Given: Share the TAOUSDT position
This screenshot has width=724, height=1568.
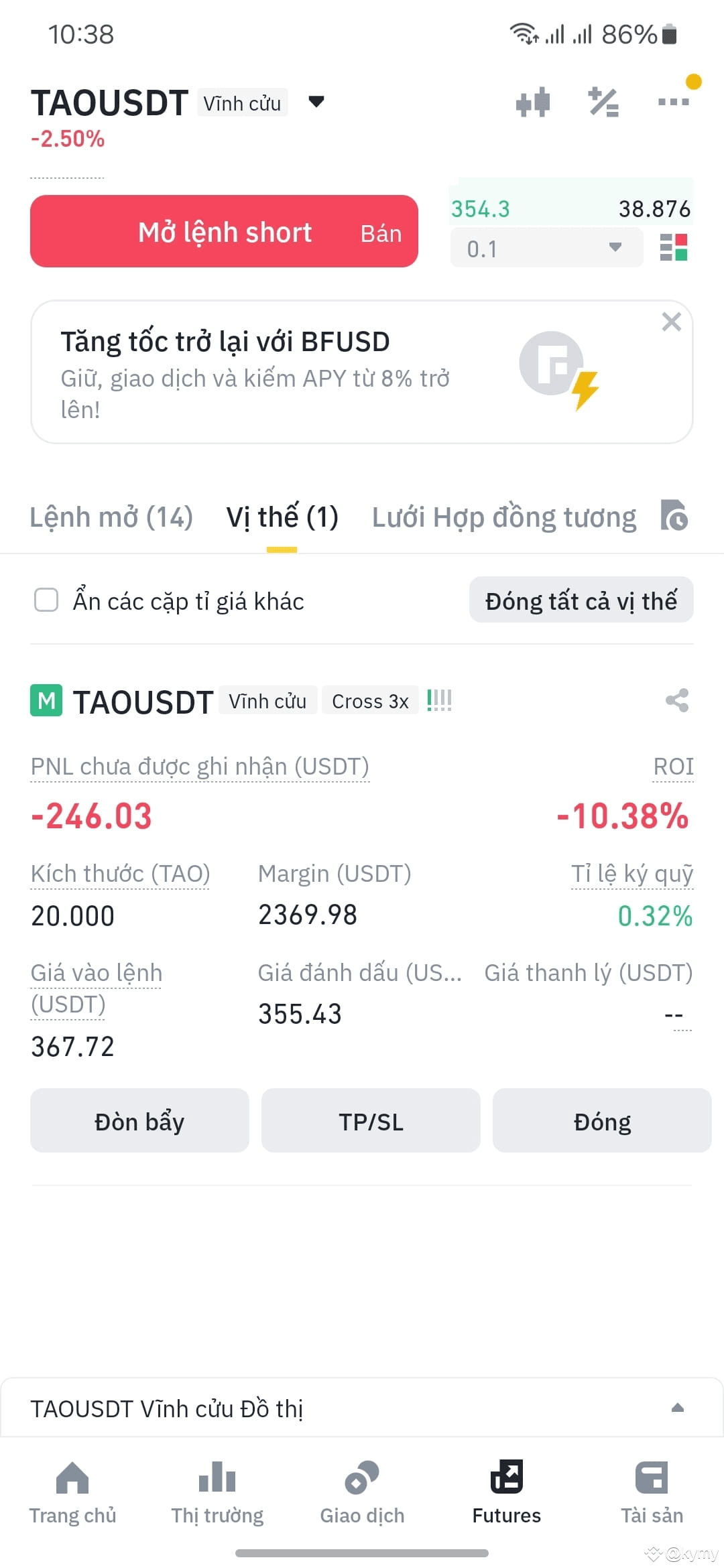Looking at the screenshot, I should click(677, 701).
